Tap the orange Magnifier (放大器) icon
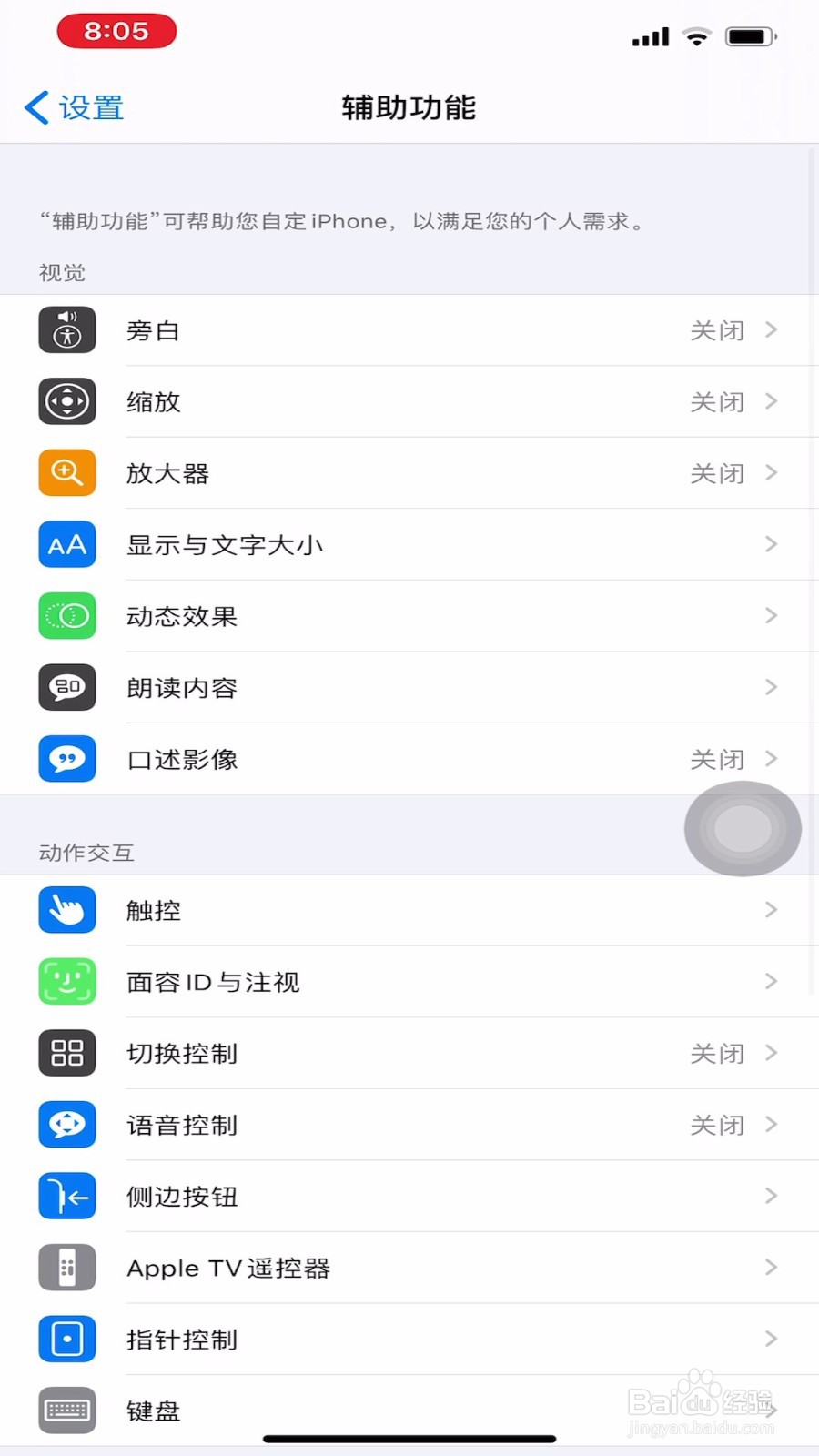Screen dimensions: 819x1456 (x=66, y=472)
